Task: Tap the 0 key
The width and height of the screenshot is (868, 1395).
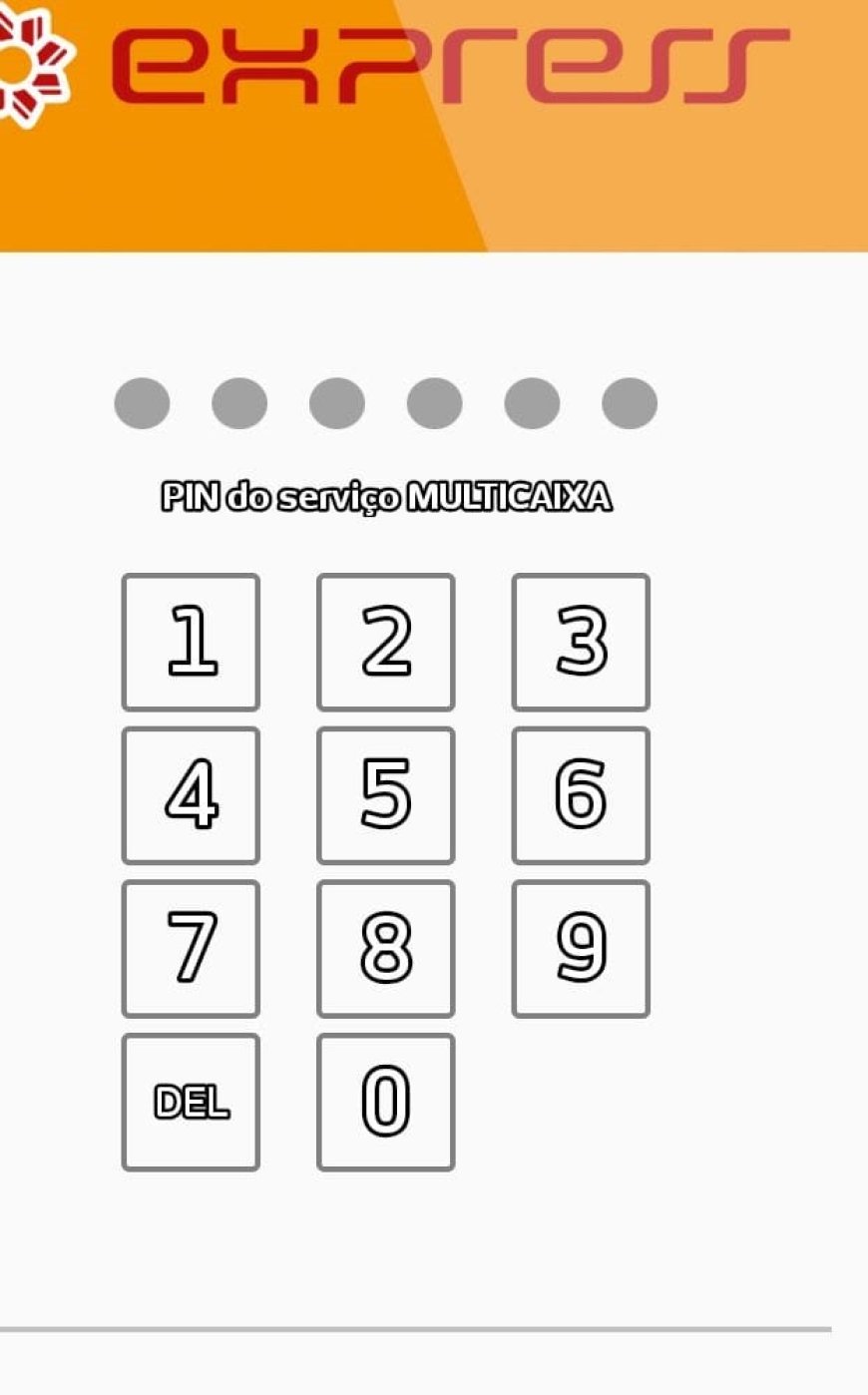Action: tap(386, 1102)
